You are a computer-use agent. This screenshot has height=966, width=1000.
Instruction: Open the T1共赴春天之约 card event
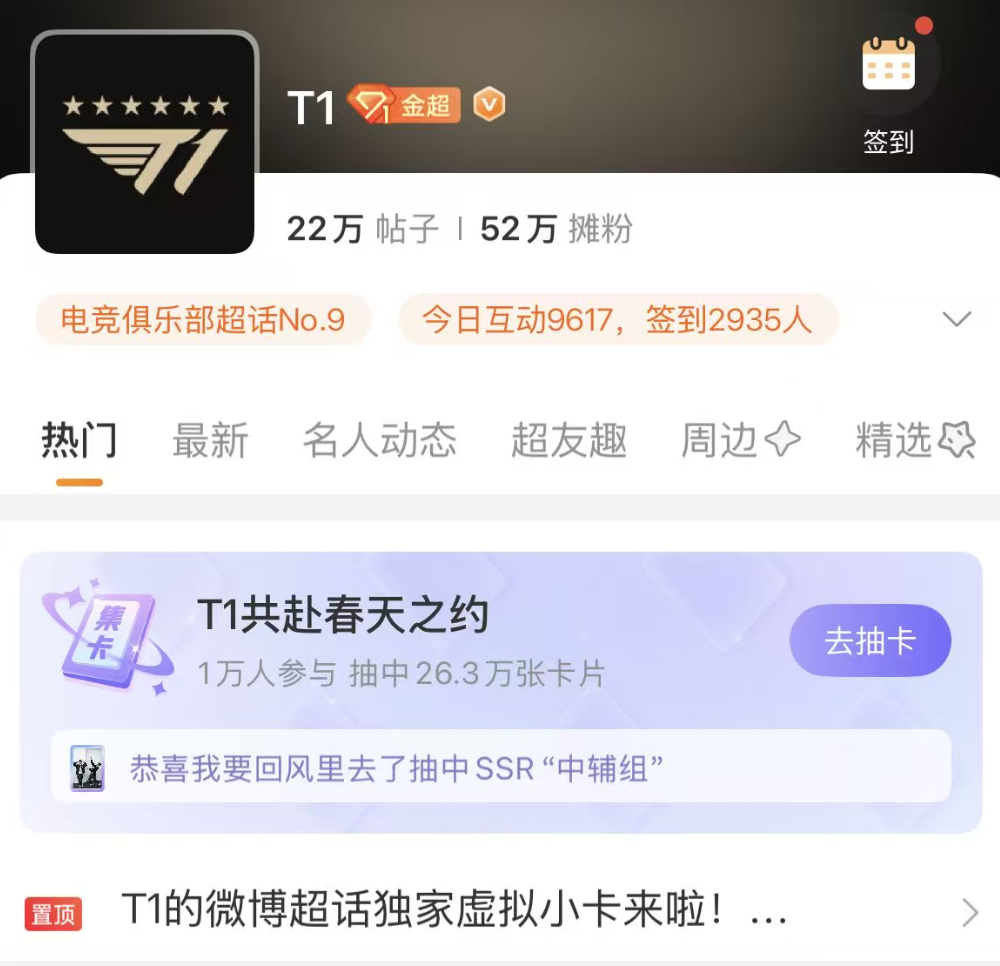(343, 615)
